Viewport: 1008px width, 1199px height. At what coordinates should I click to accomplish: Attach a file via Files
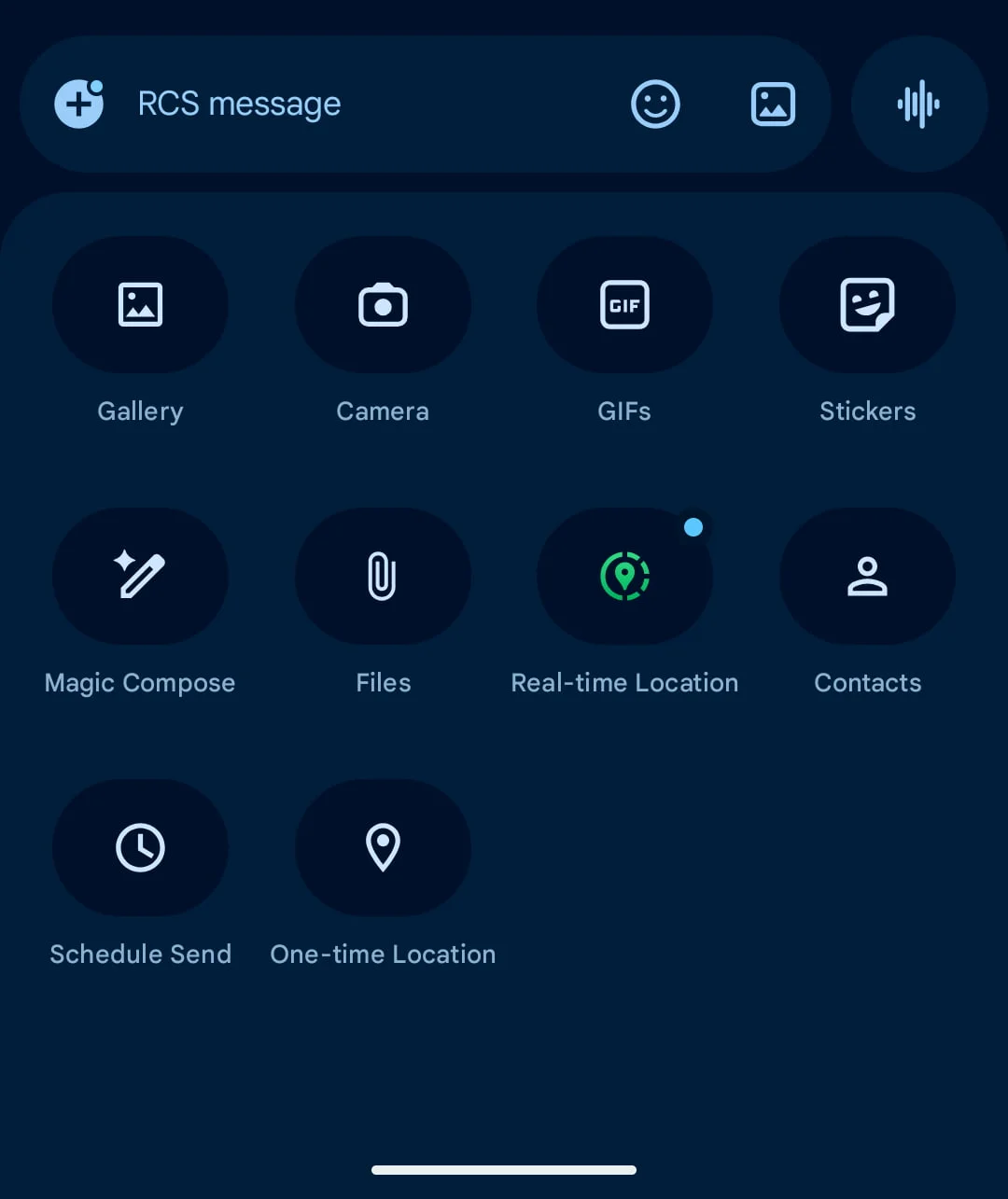pos(383,576)
